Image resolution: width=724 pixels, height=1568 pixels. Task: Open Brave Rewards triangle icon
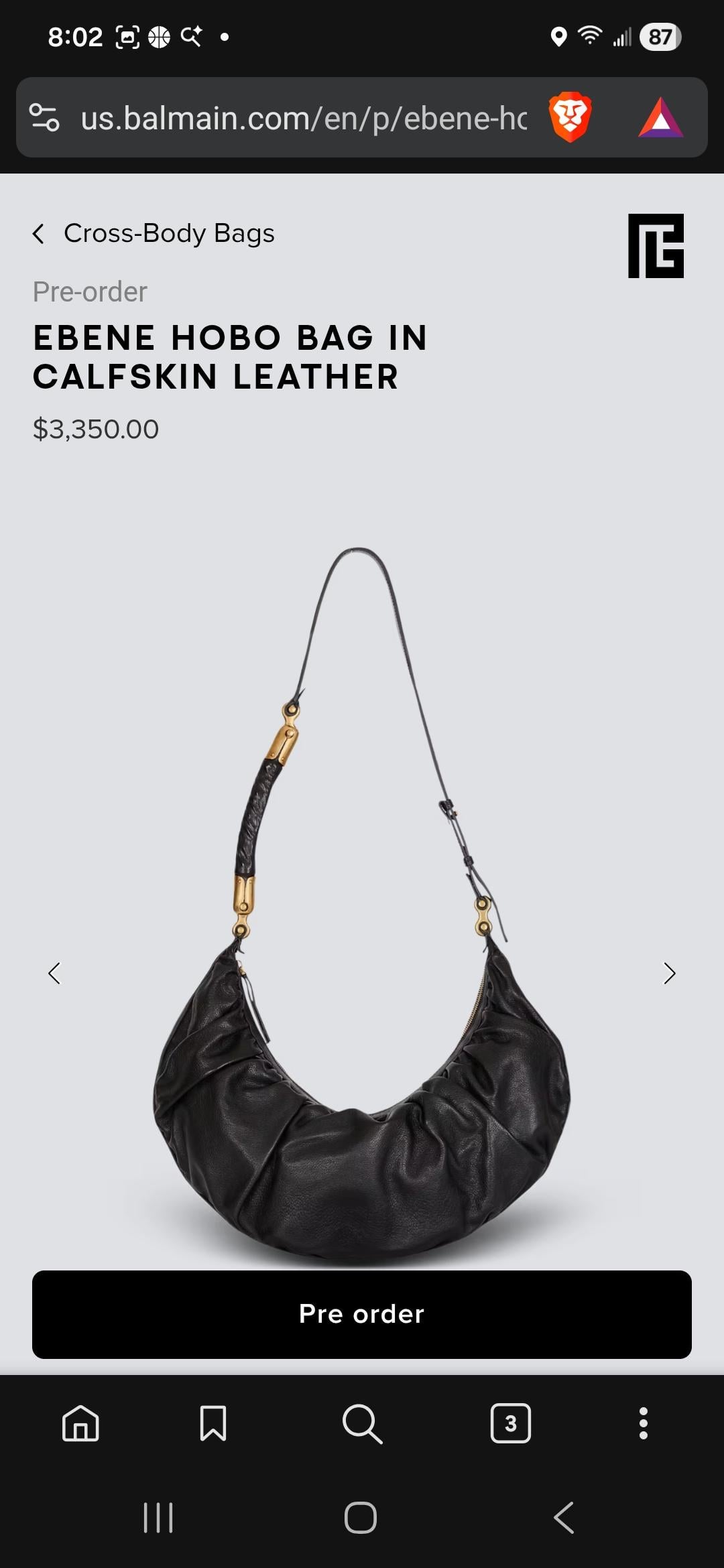[x=660, y=118]
